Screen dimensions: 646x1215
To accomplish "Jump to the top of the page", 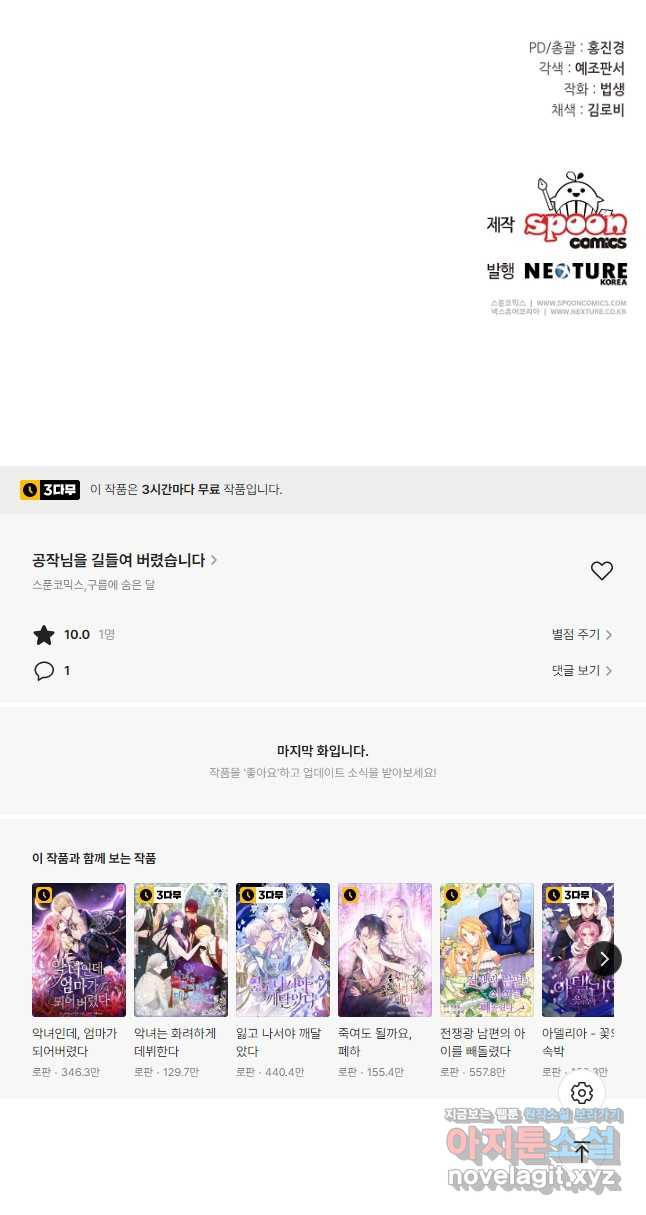I will point(582,1150).
